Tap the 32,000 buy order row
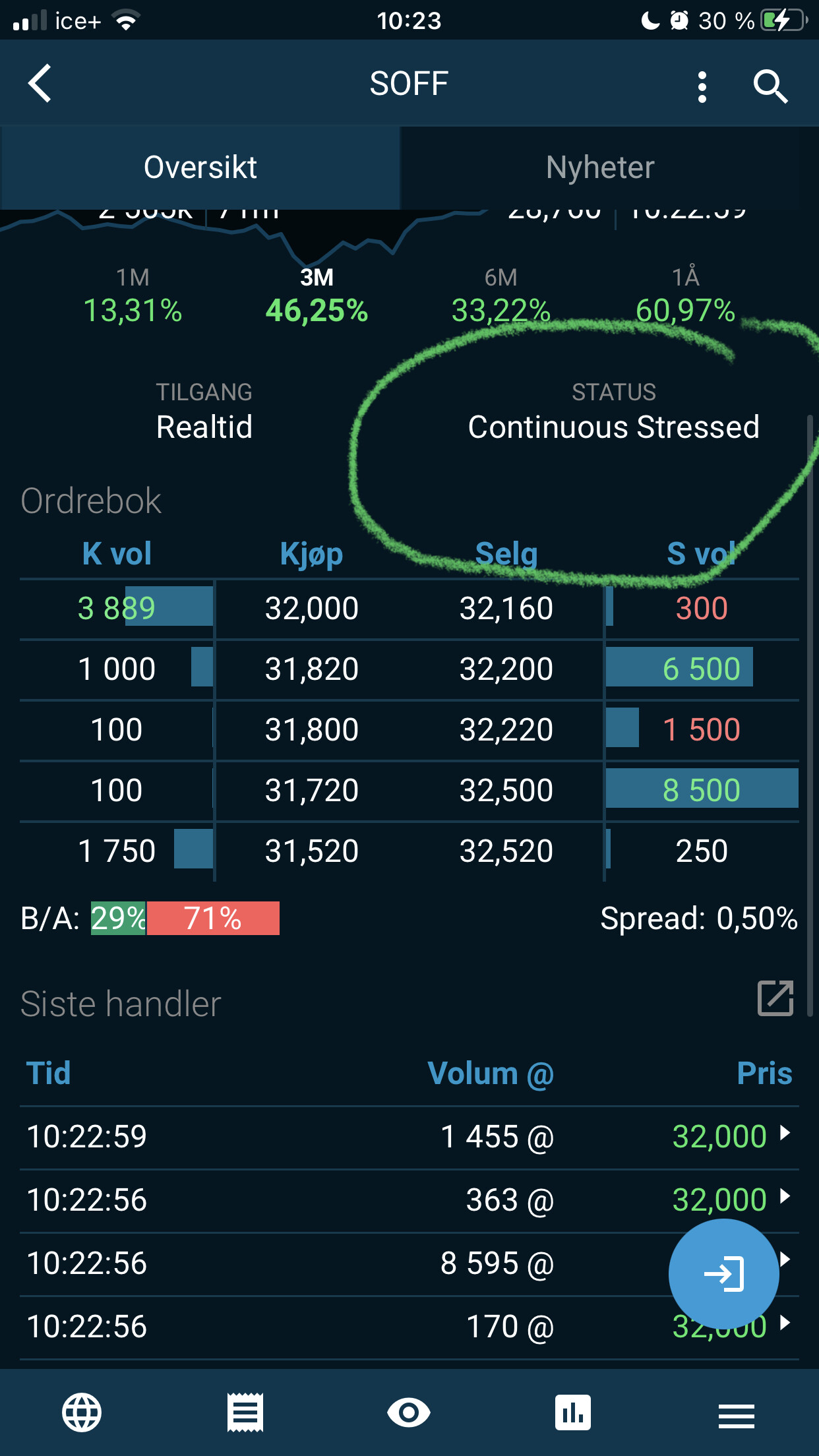Viewport: 819px width, 1456px height. point(409,609)
